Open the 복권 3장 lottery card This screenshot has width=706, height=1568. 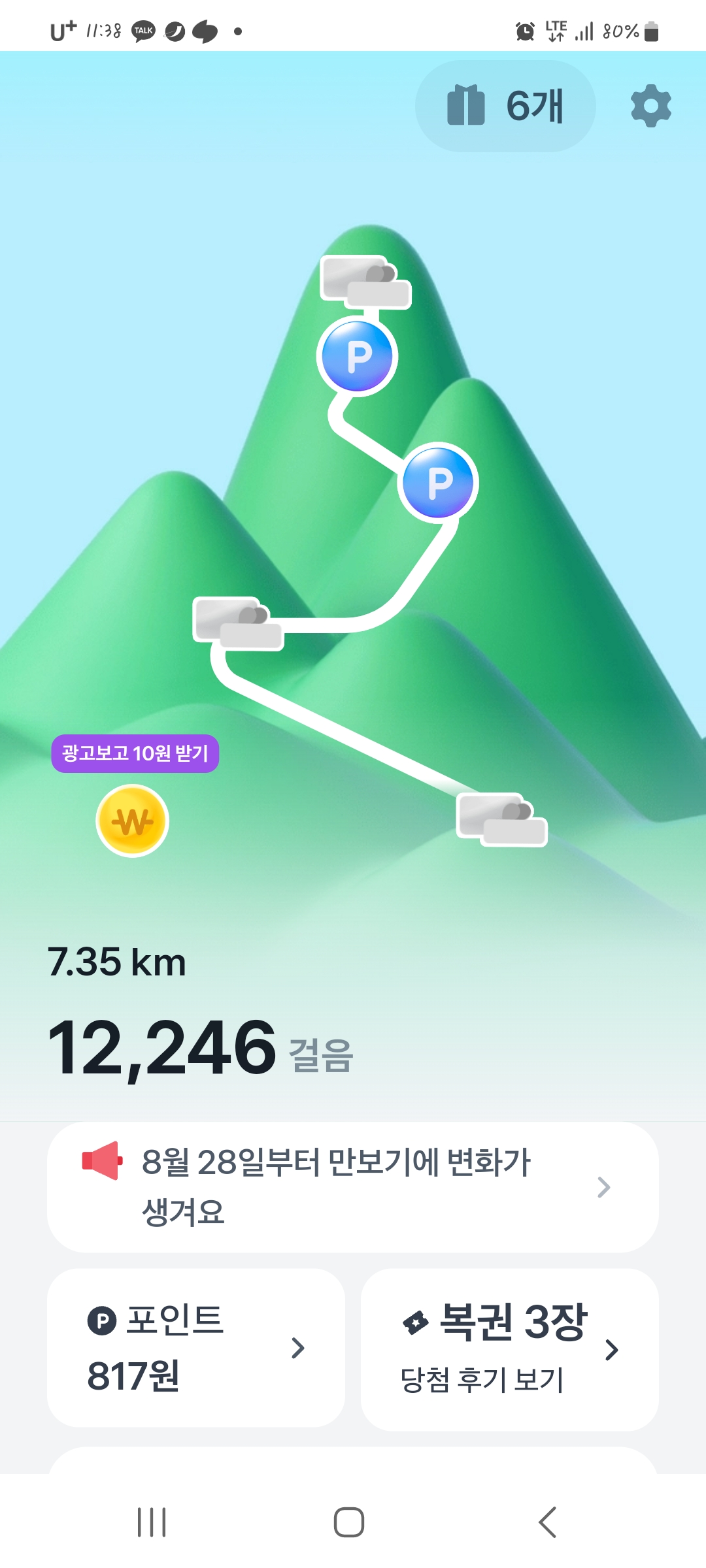[x=509, y=1349]
